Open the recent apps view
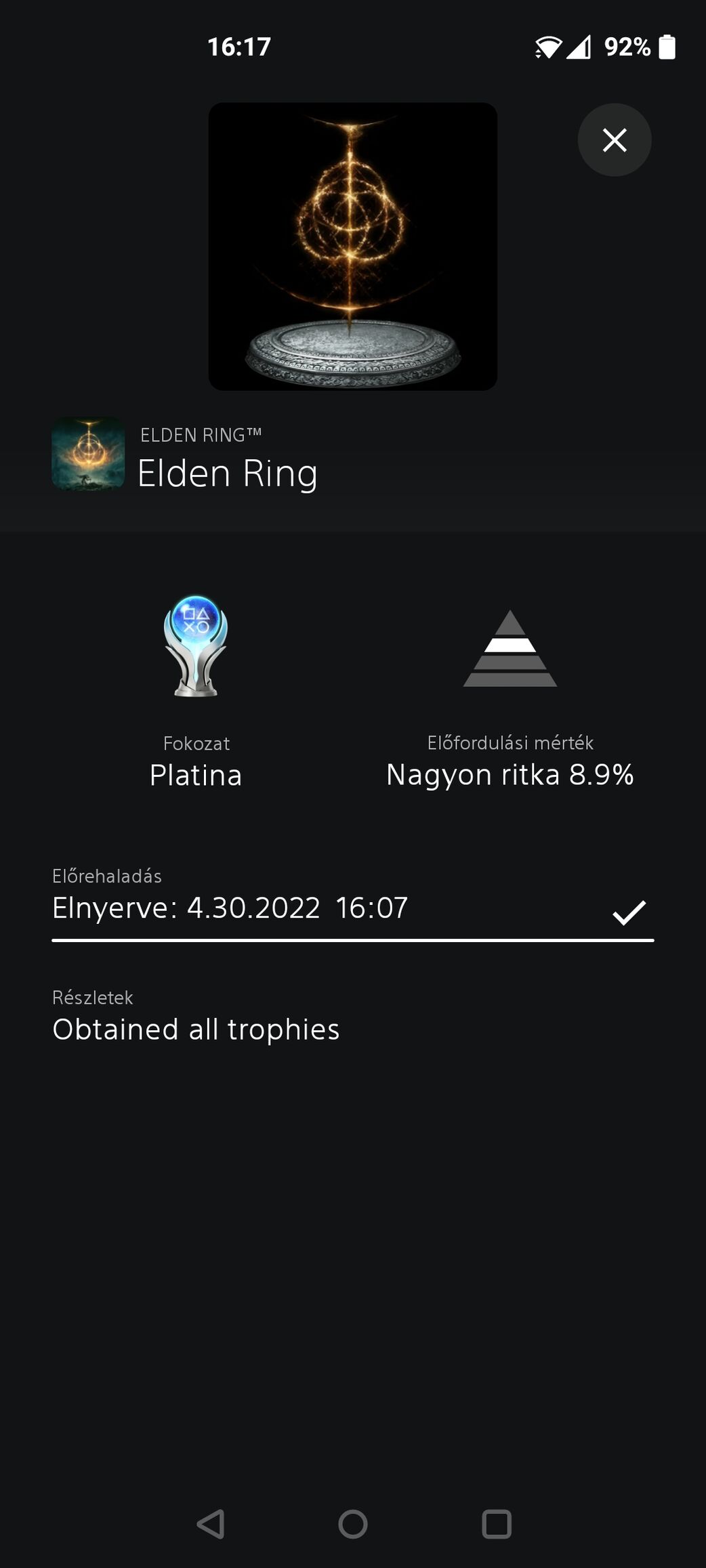Screen dimensions: 706x1568 coord(496,1524)
